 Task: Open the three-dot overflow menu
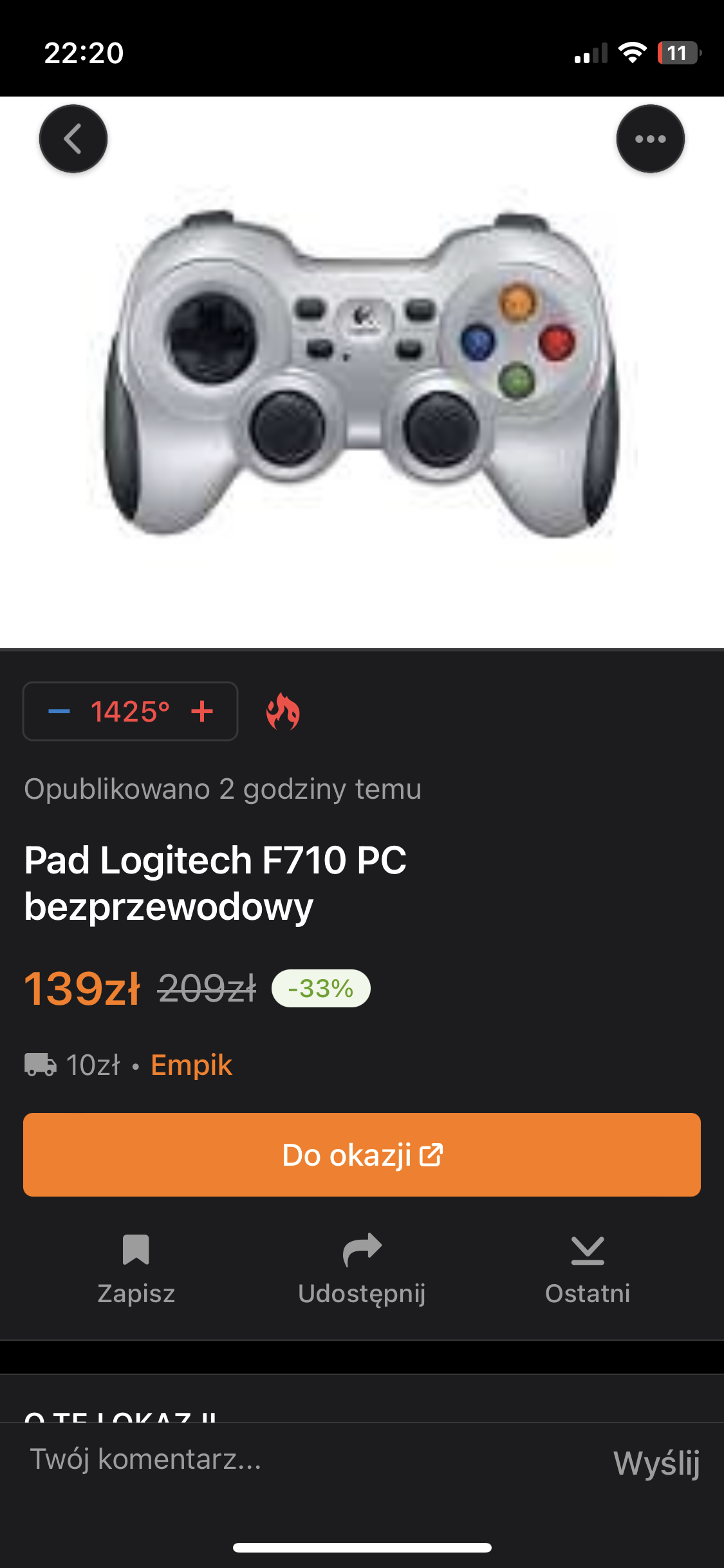tap(650, 139)
